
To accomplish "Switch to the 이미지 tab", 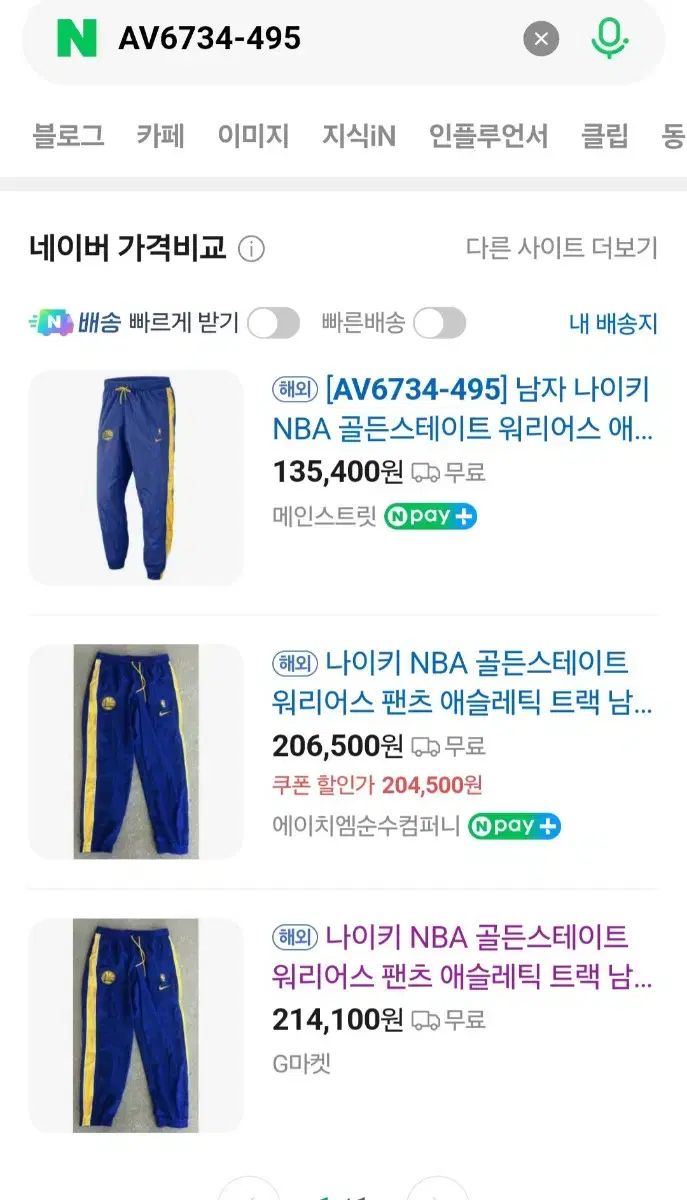I will coord(253,136).
